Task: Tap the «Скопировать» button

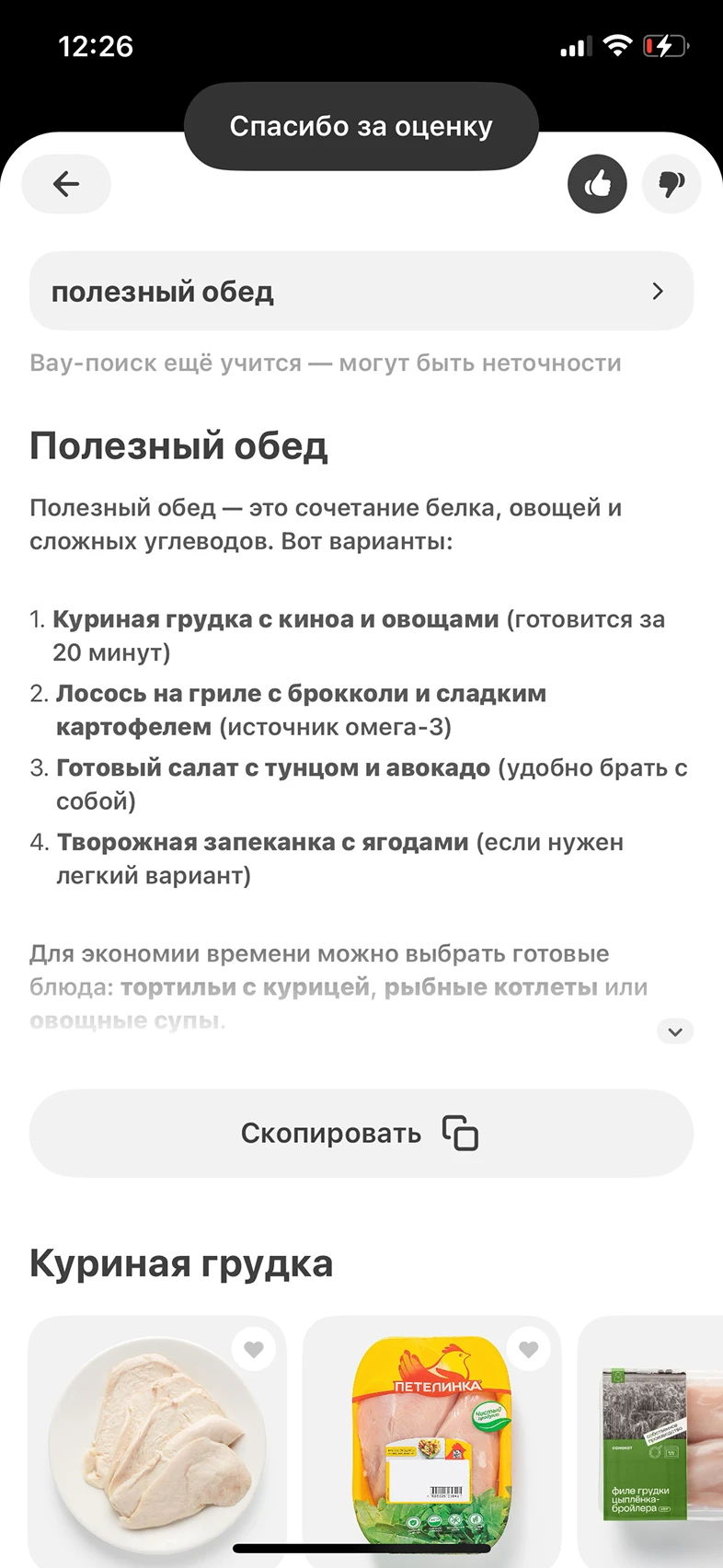Action: (x=361, y=1134)
